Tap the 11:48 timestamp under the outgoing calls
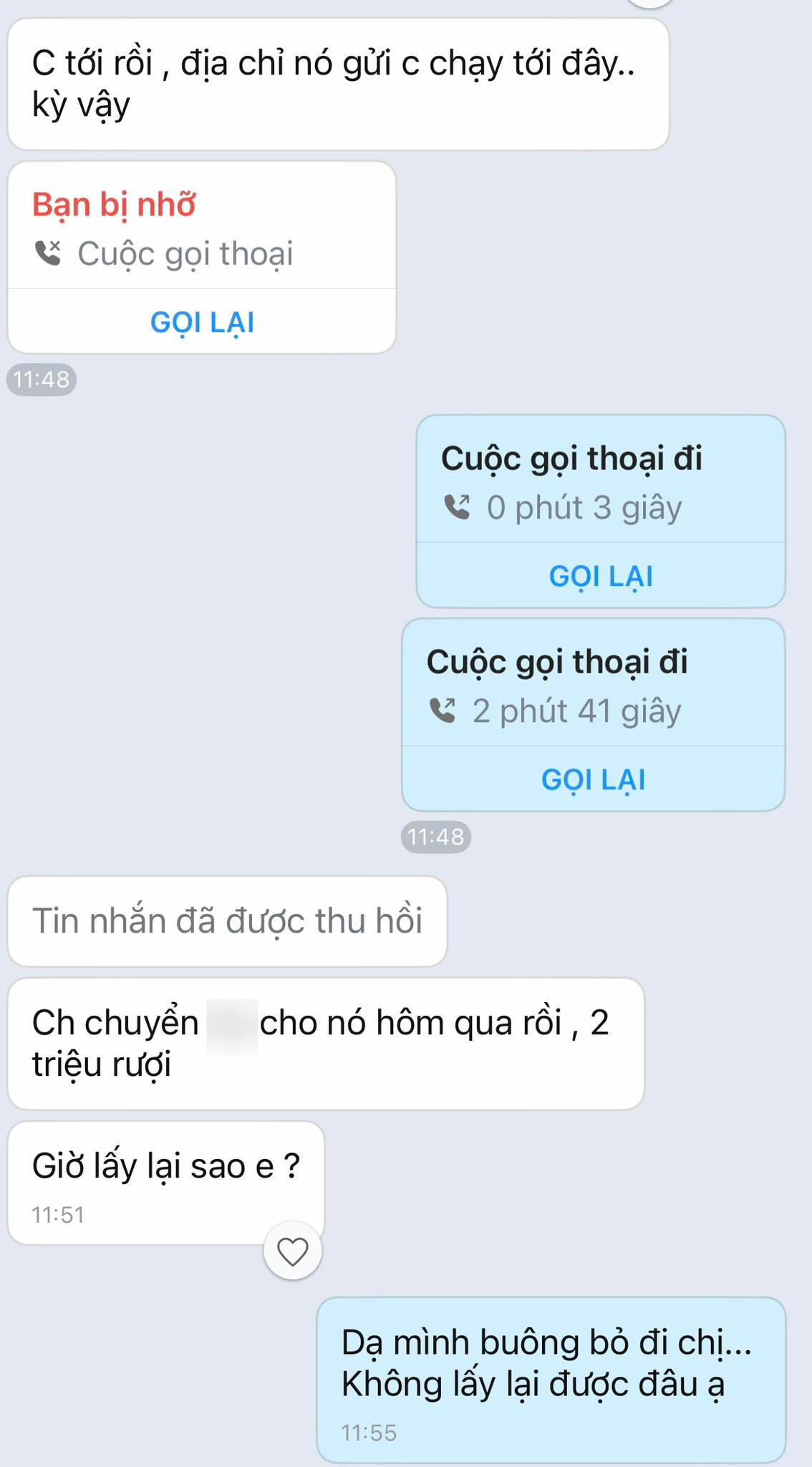Image resolution: width=812 pixels, height=1467 pixels. tap(436, 834)
